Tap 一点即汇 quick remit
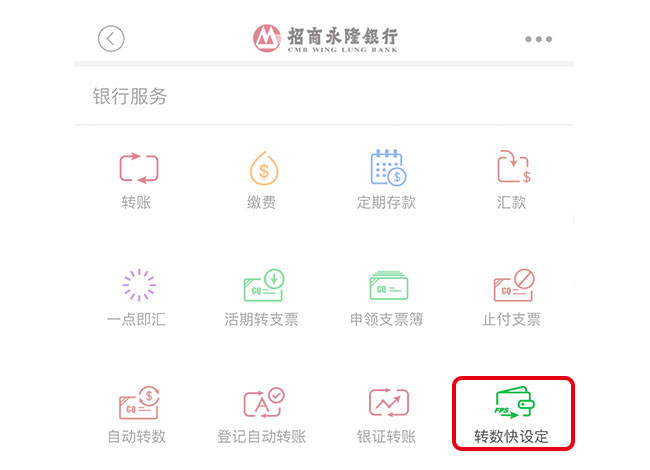Screen dimensions: 650x470 (138, 297)
